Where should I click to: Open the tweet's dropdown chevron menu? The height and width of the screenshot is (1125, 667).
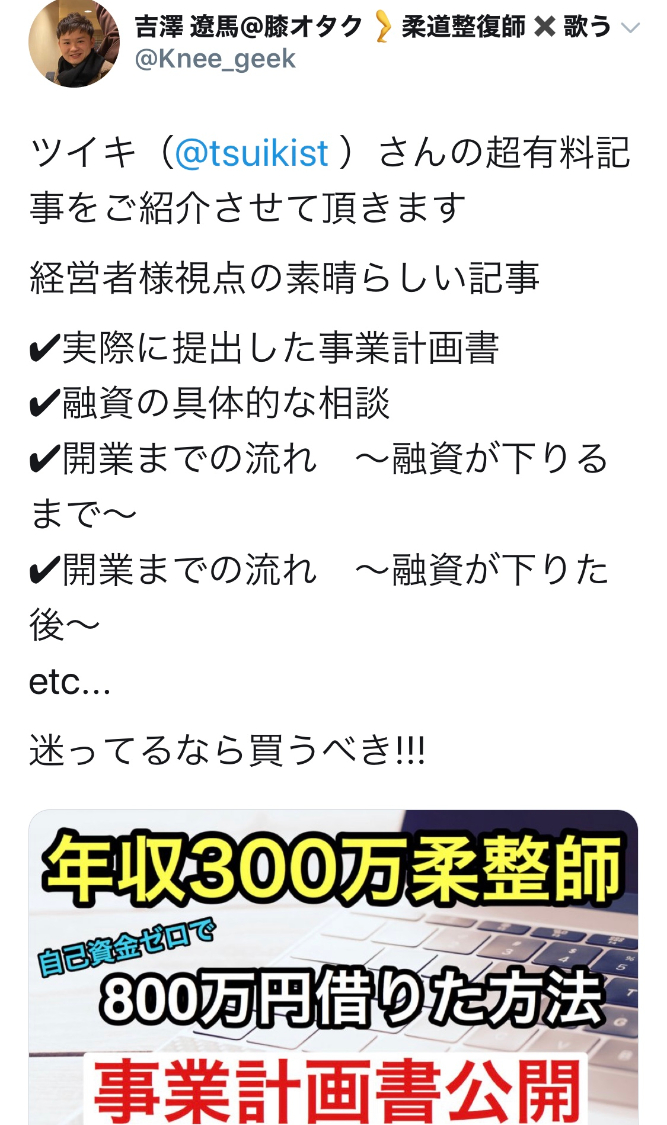pos(630,28)
